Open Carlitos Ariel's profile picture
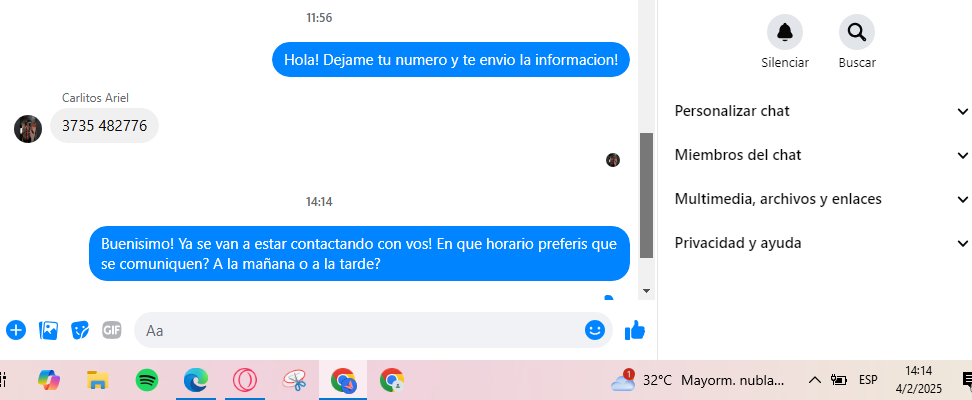Image resolution: width=972 pixels, height=400 pixels. point(28,128)
